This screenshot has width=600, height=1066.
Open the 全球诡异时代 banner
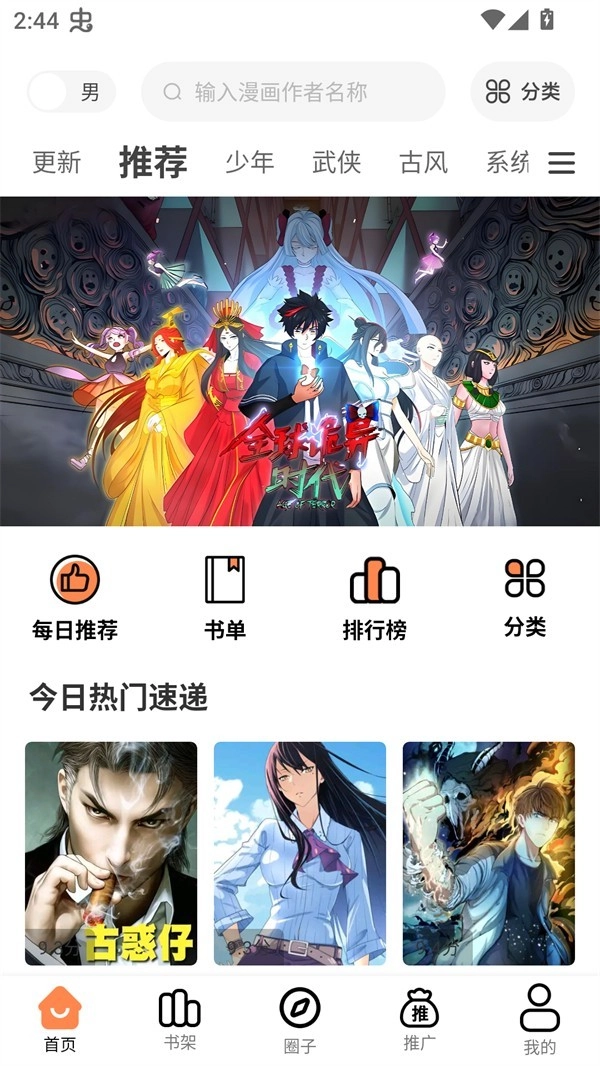pos(300,360)
